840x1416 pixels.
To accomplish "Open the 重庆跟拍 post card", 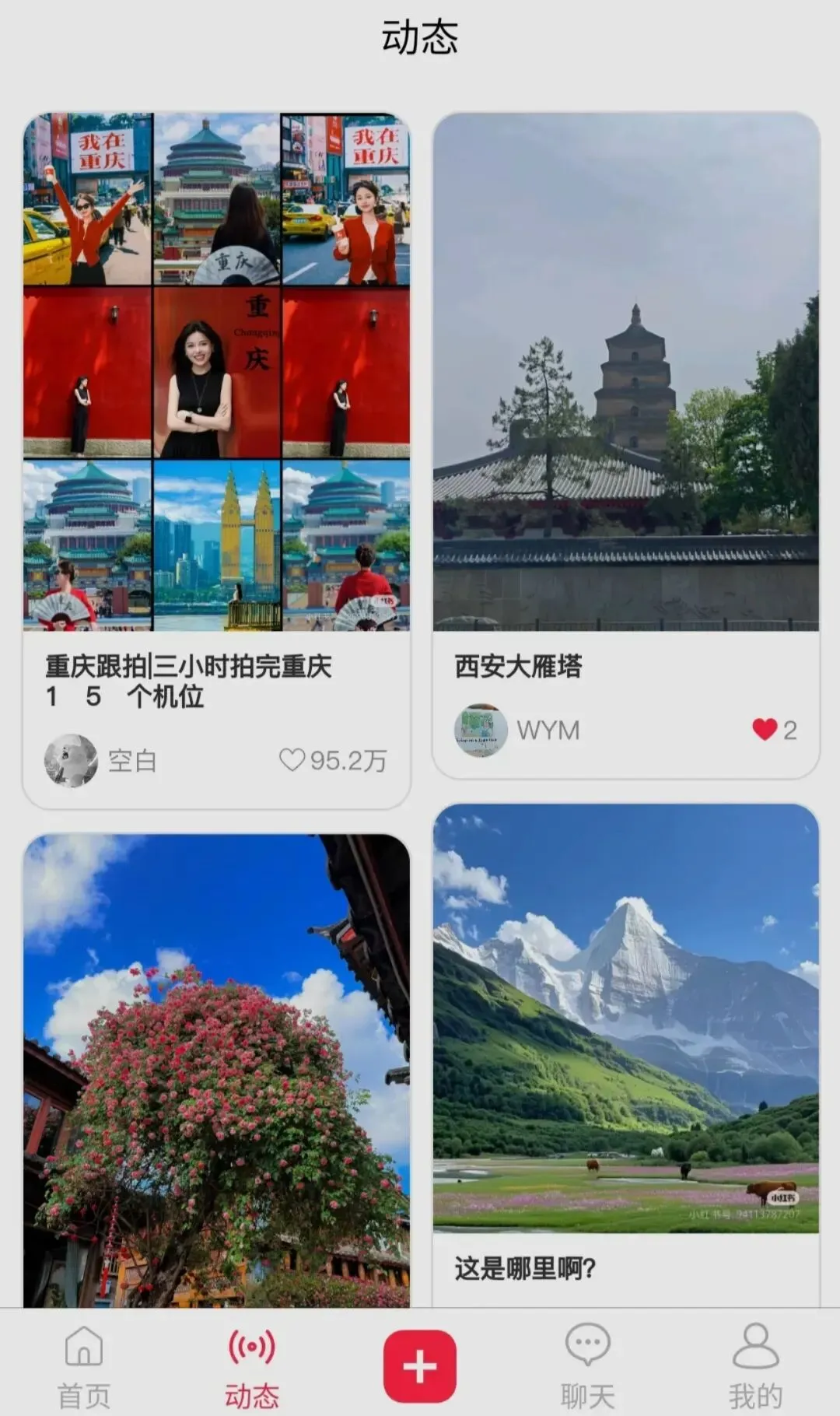I will (216, 372).
